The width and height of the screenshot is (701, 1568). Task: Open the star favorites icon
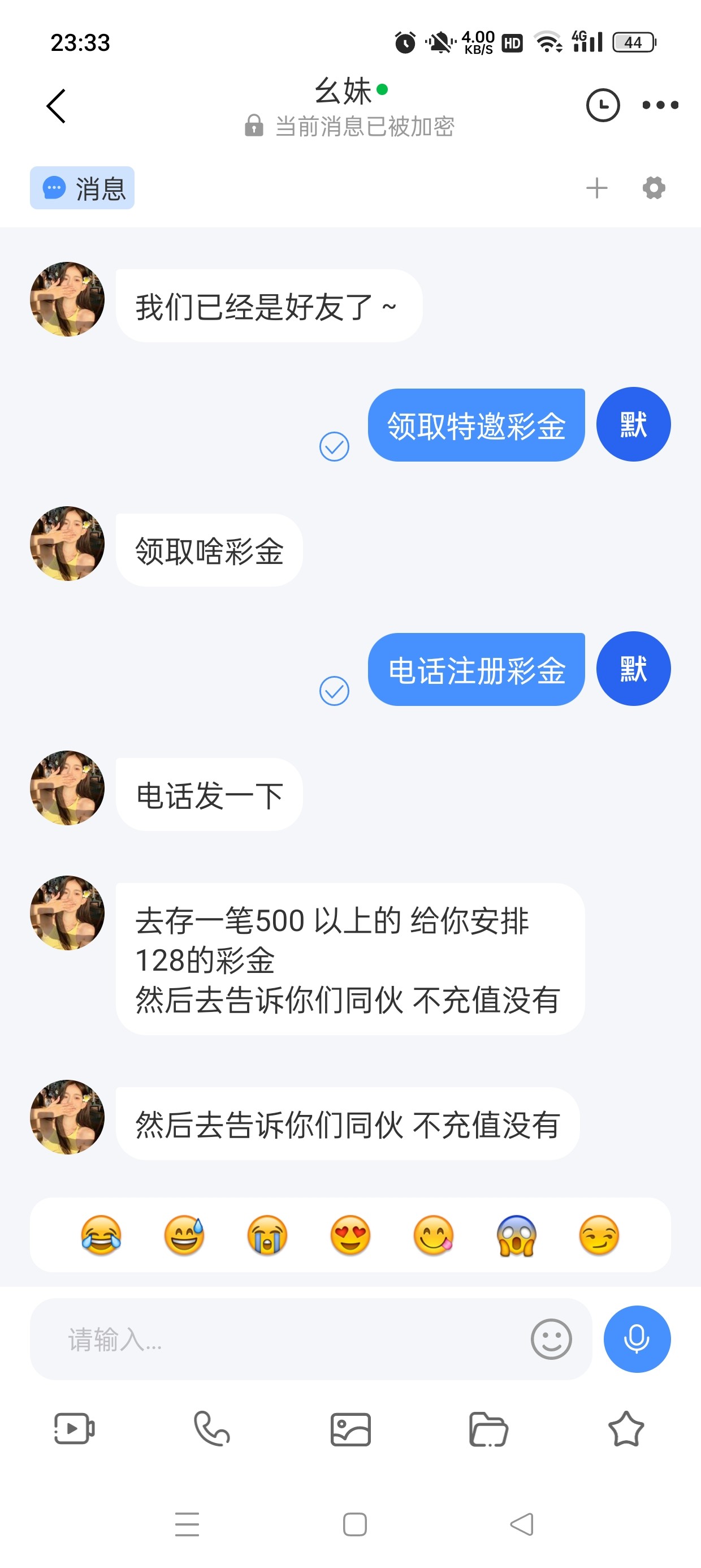626,1428
